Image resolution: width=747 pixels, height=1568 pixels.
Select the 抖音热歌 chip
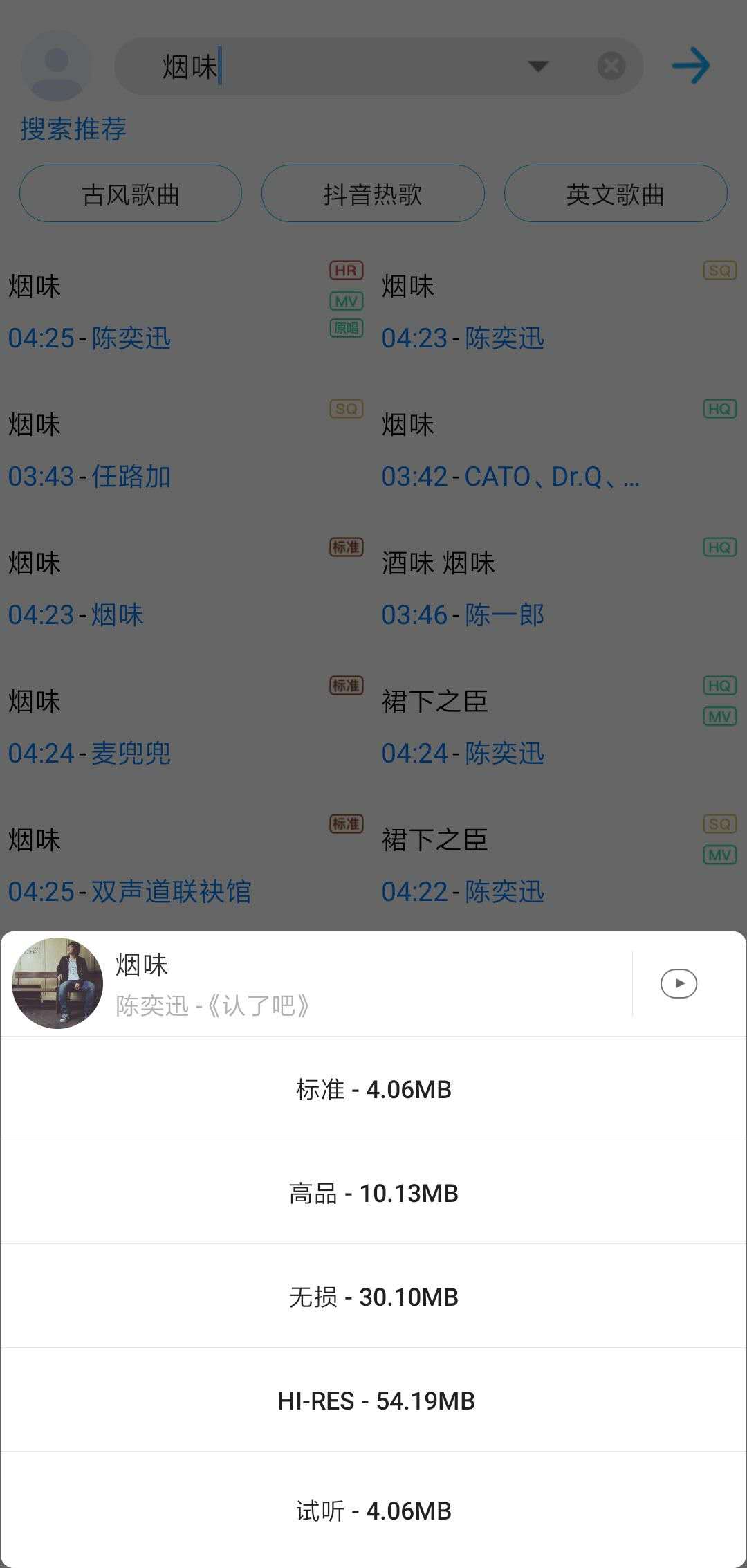[x=373, y=194]
